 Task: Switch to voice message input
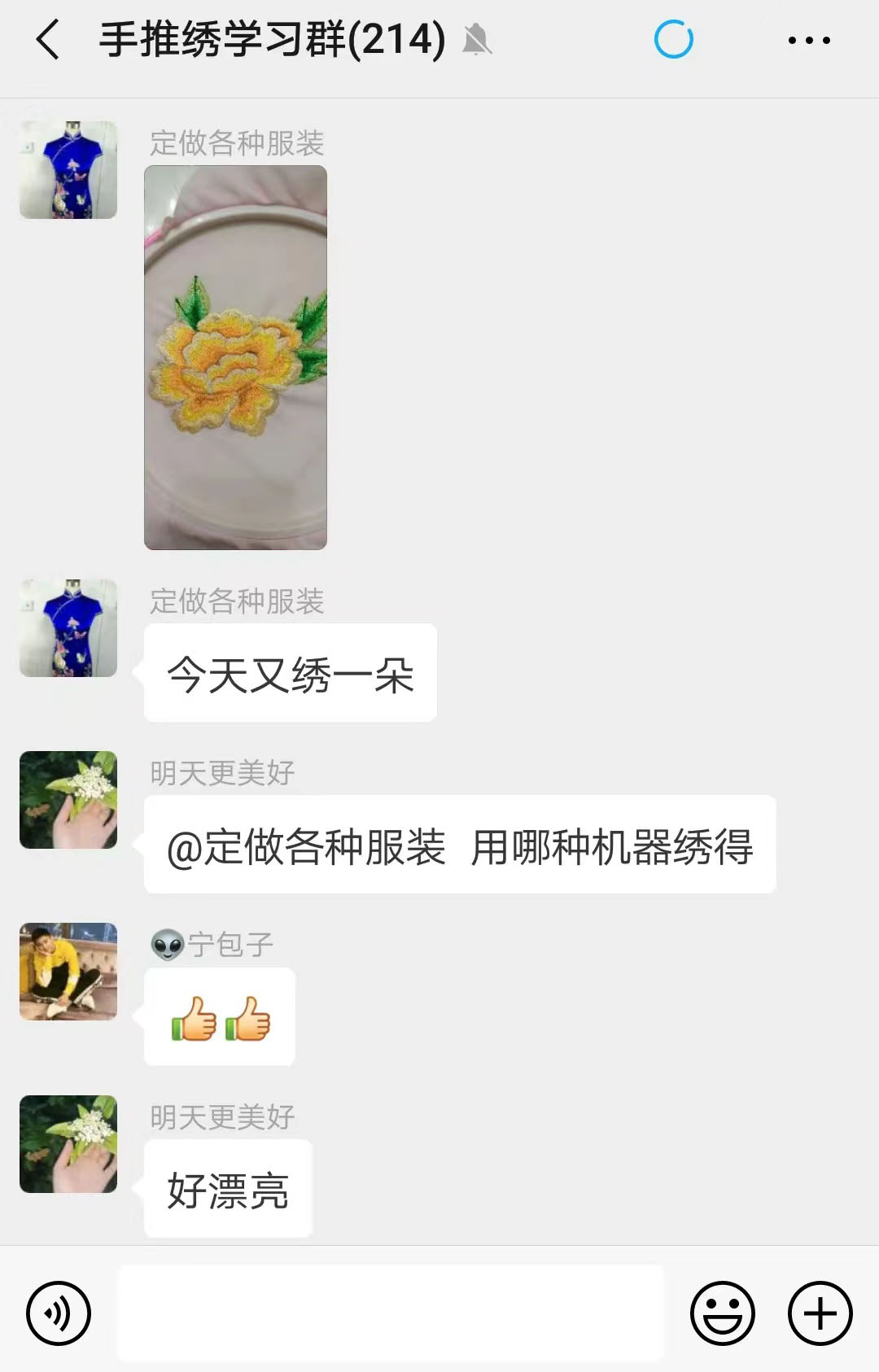coord(59,1313)
